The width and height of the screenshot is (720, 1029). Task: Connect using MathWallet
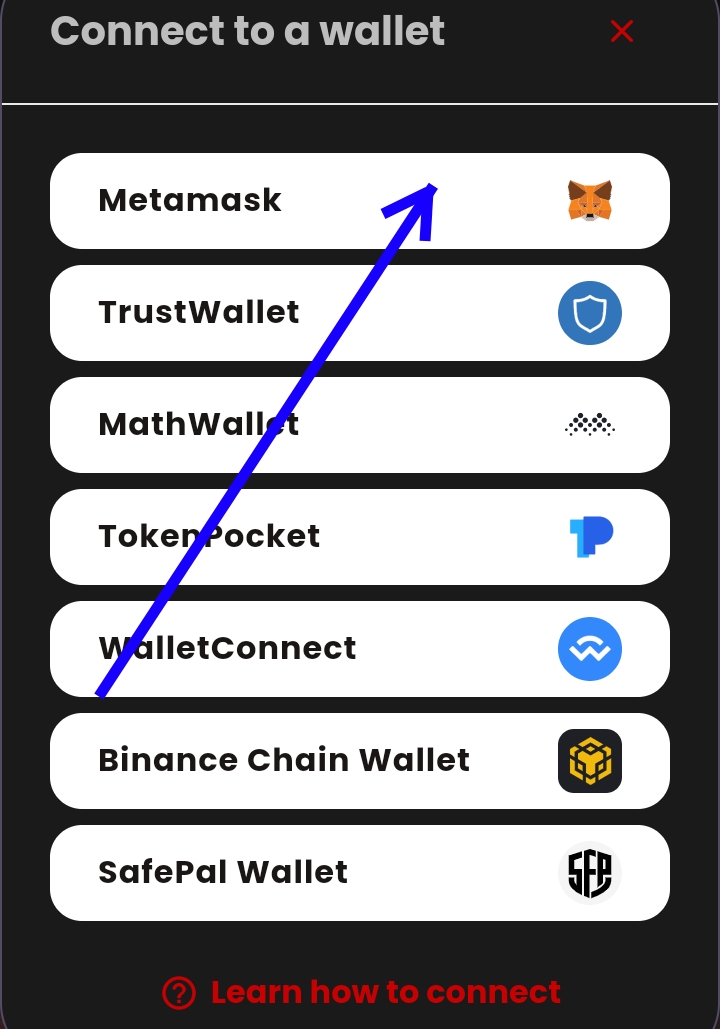[x=359, y=425]
